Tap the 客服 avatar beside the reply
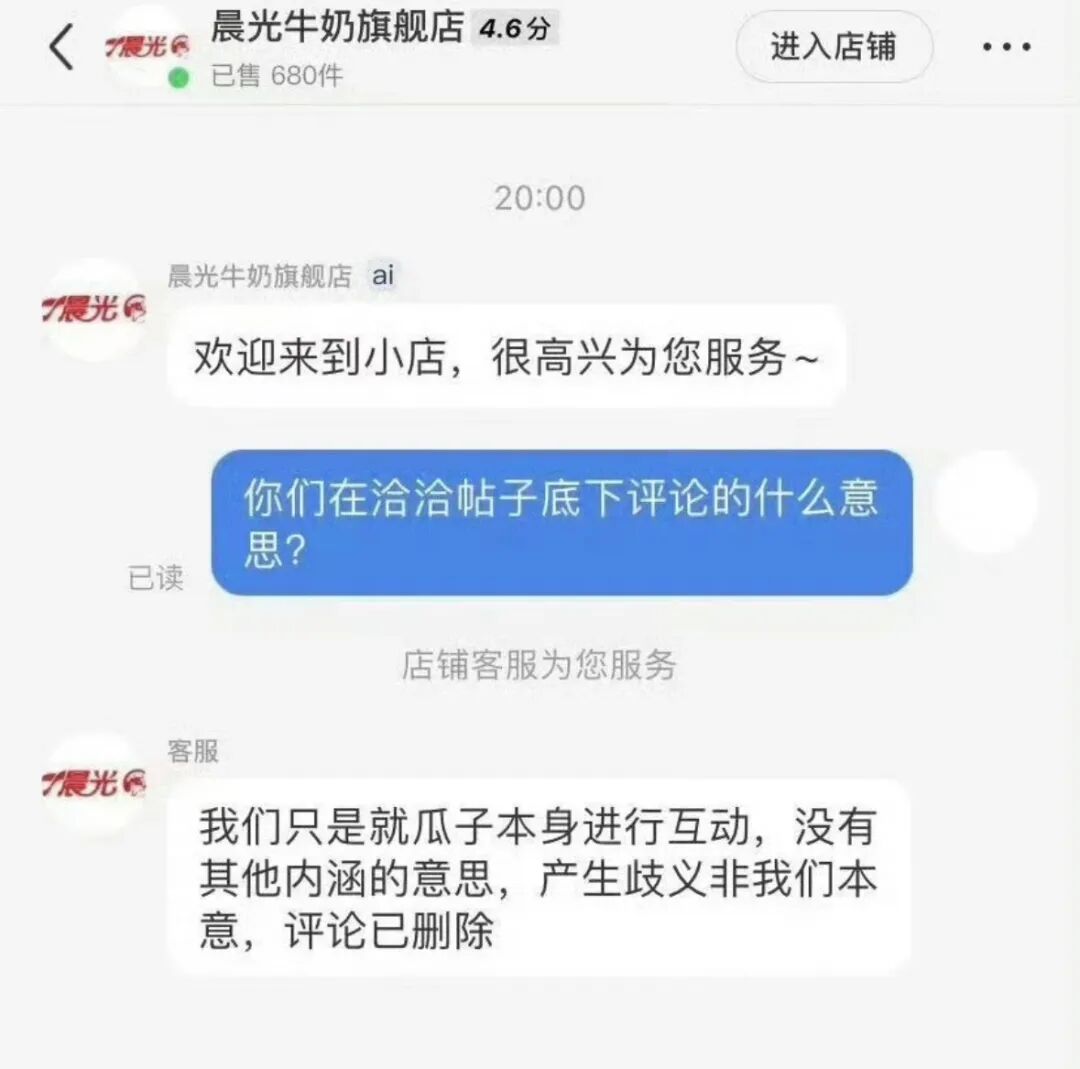The height and width of the screenshot is (1069, 1080). [95, 783]
